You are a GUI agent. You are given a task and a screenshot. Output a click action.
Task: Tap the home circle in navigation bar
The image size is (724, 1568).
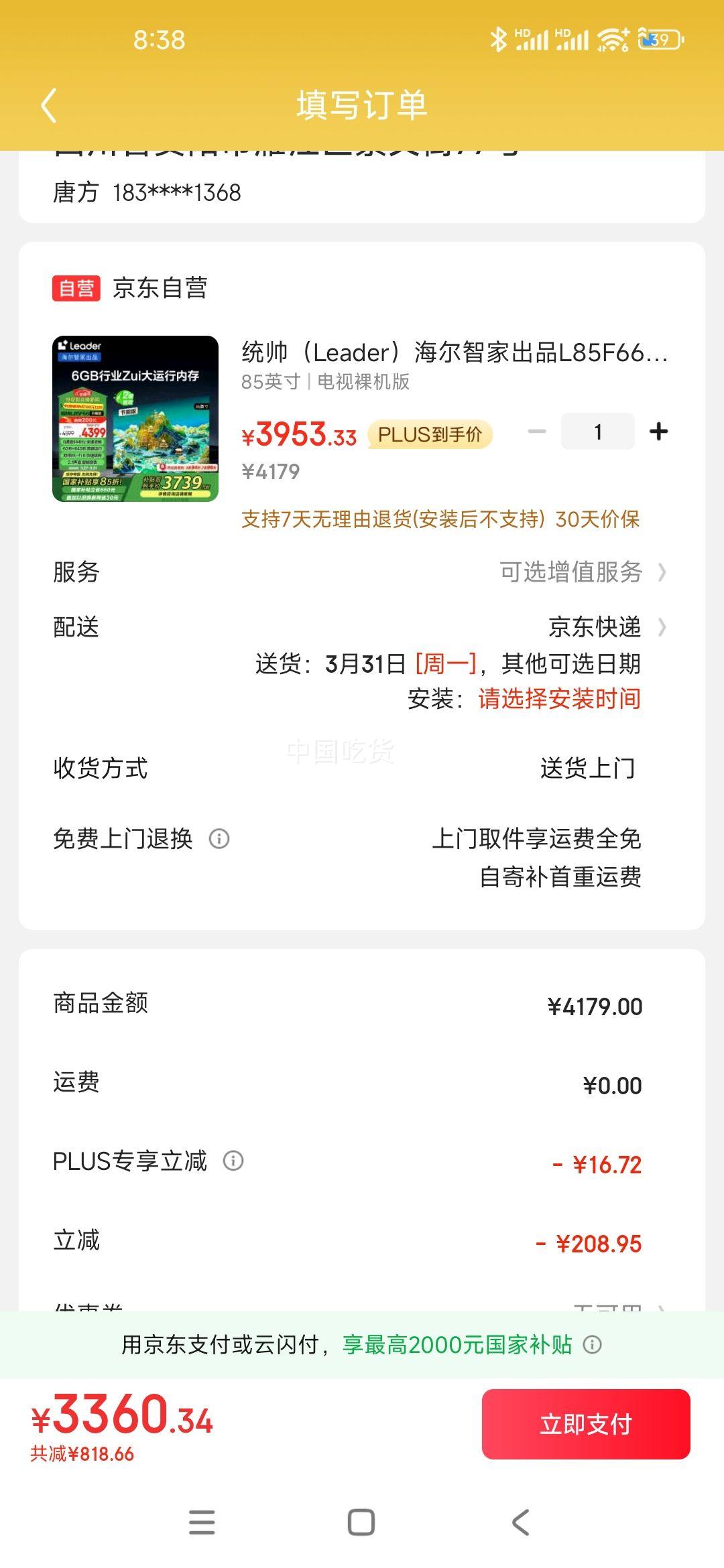(362, 1522)
